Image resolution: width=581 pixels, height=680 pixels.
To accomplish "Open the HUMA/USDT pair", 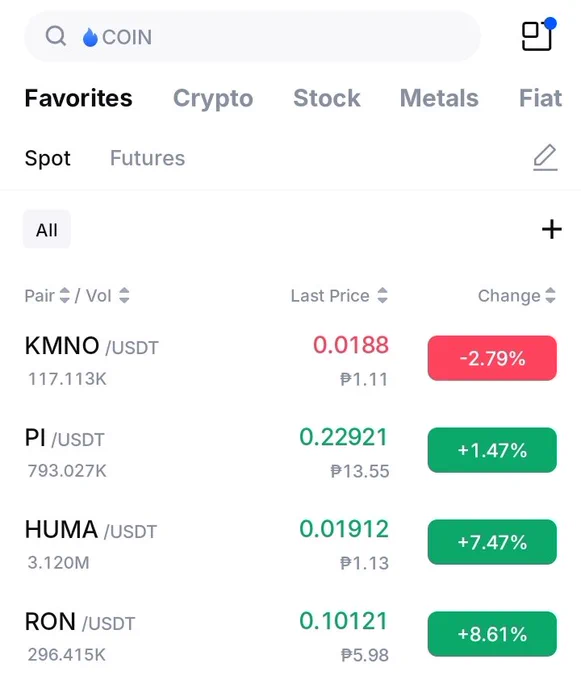I will (x=290, y=544).
